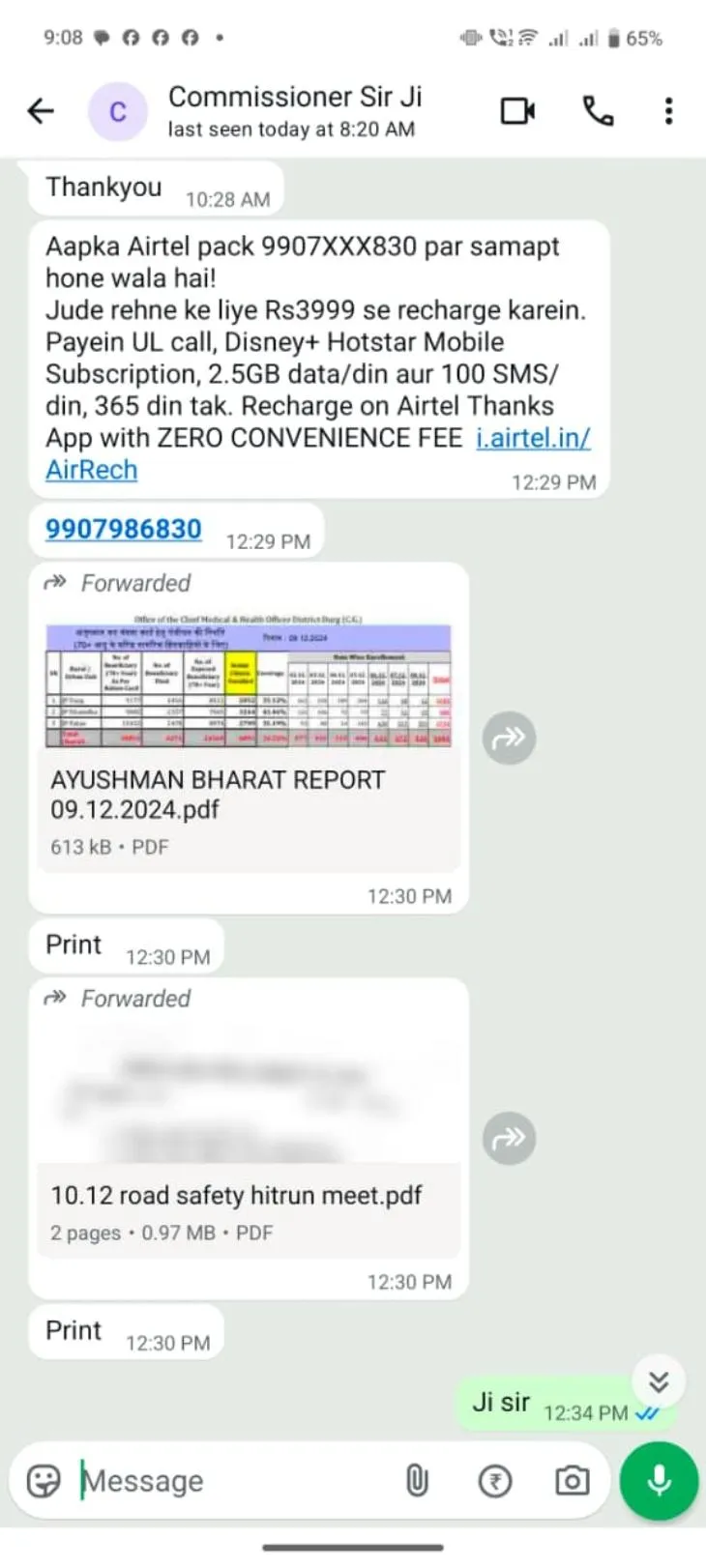This screenshot has width=706, height=1568.
Task: Tap the green microphone to record voice
Action: (x=658, y=1480)
